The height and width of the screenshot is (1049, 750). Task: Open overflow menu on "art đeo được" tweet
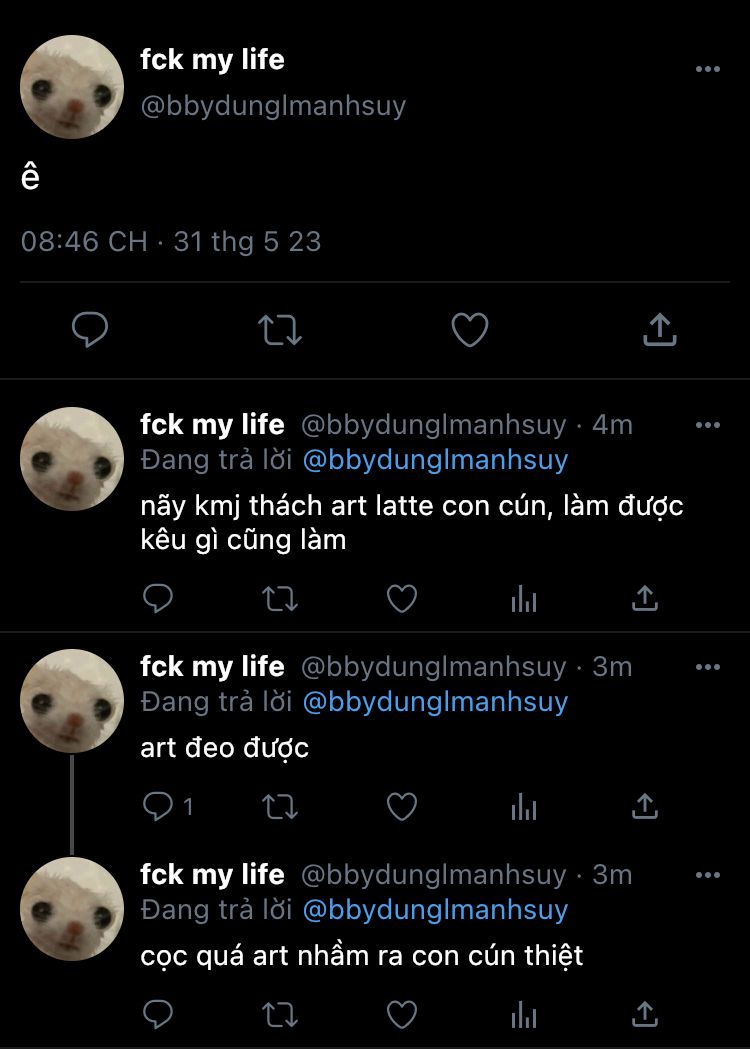[x=707, y=667]
